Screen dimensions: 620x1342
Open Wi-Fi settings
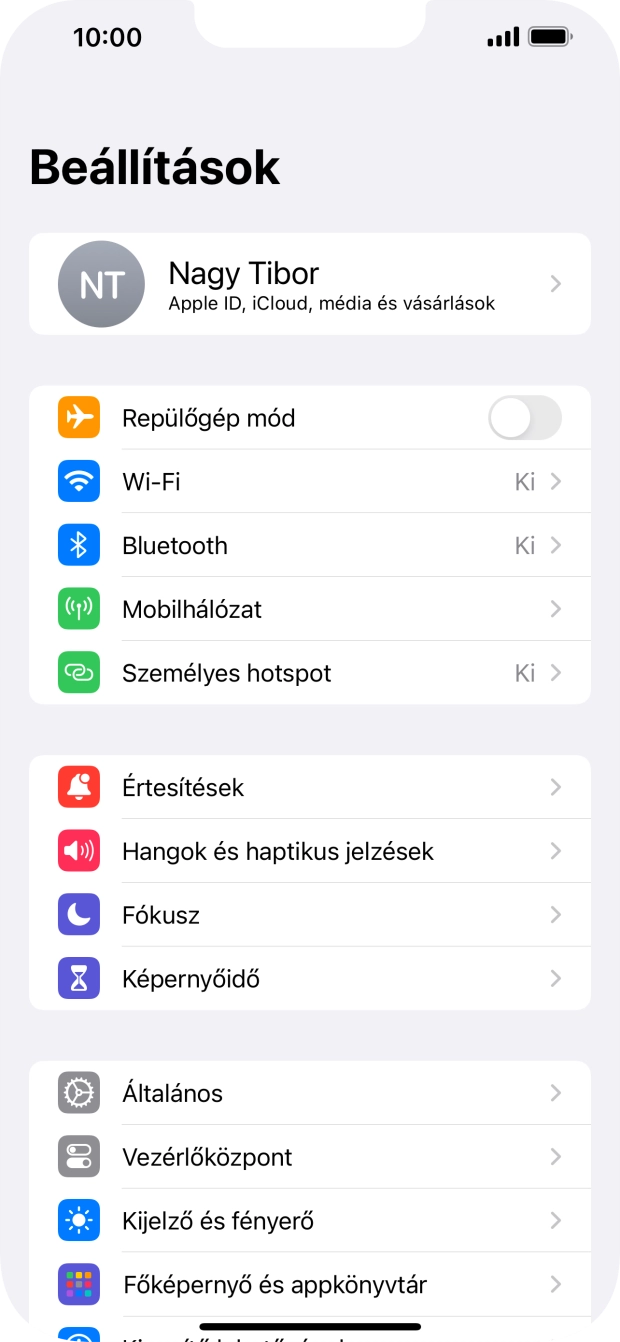point(310,482)
